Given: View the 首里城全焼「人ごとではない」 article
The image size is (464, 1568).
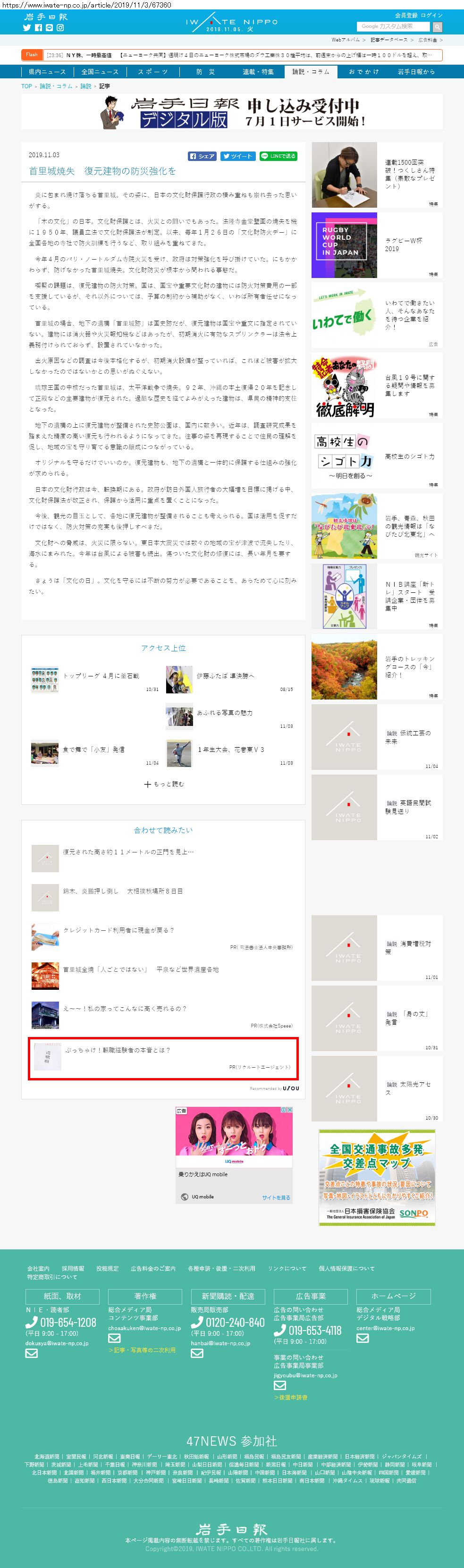Looking at the screenshot, I should pos(141,969).
